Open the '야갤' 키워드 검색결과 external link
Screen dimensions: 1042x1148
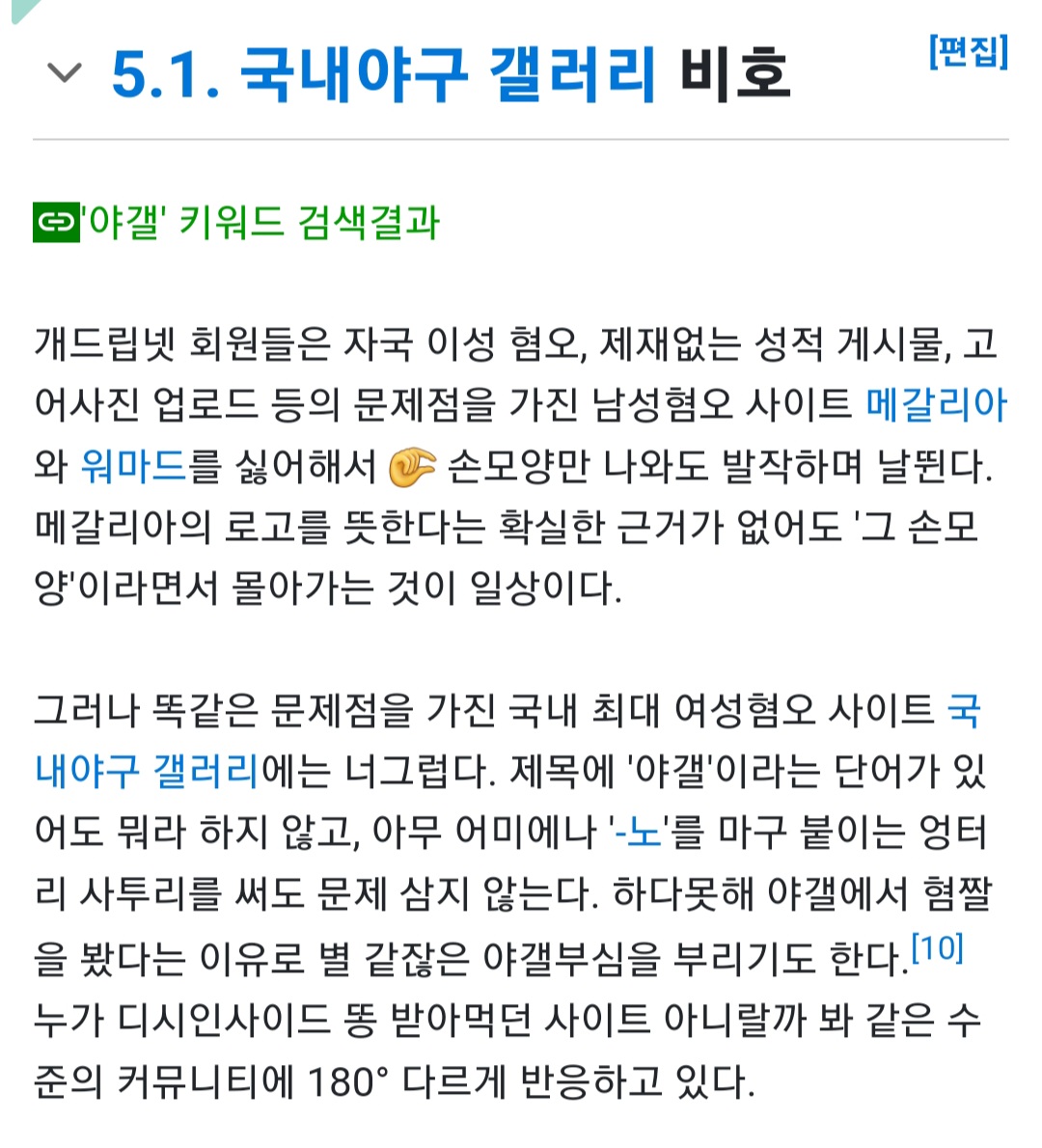(x=262, y=223)
